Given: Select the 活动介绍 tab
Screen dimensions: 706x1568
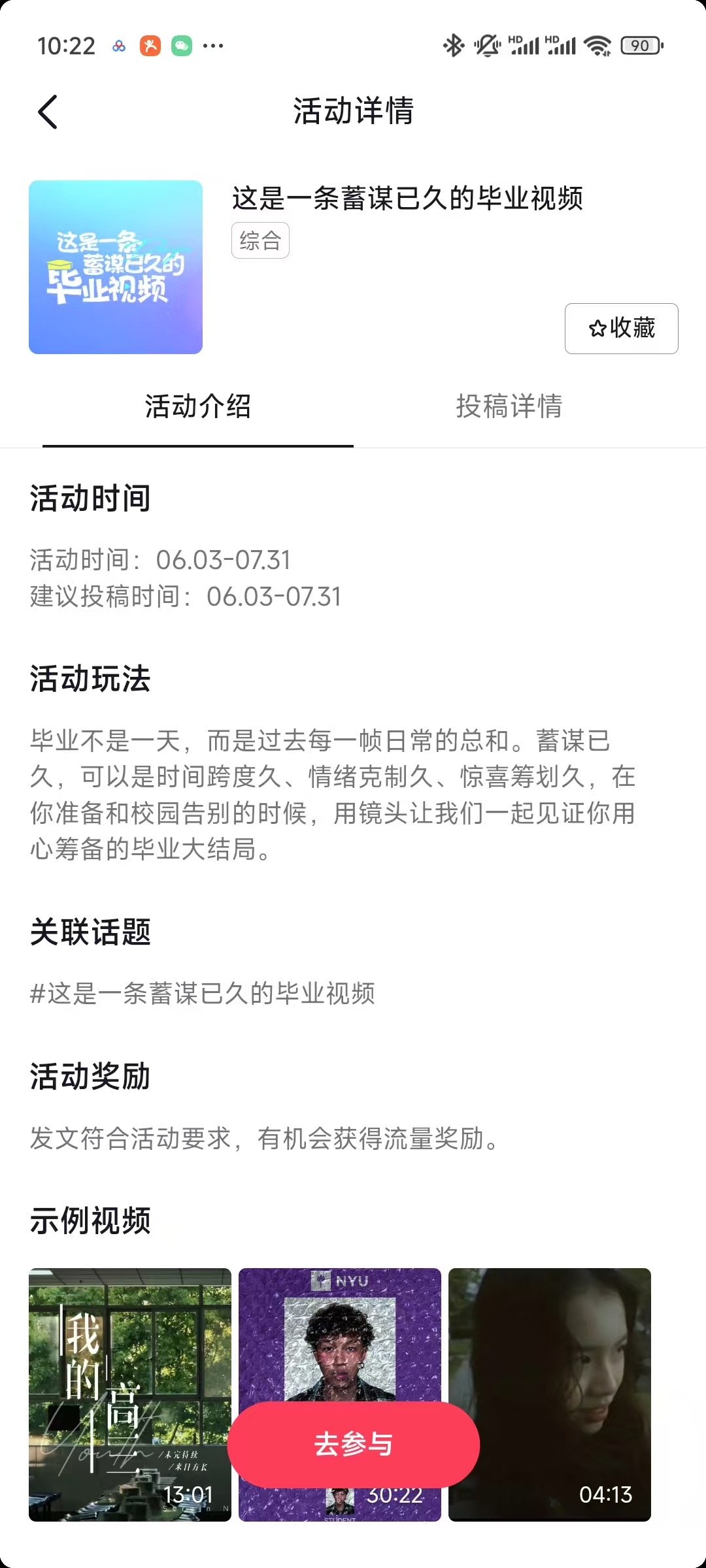Looking at the screenshot, I should (x=197, y=406).
